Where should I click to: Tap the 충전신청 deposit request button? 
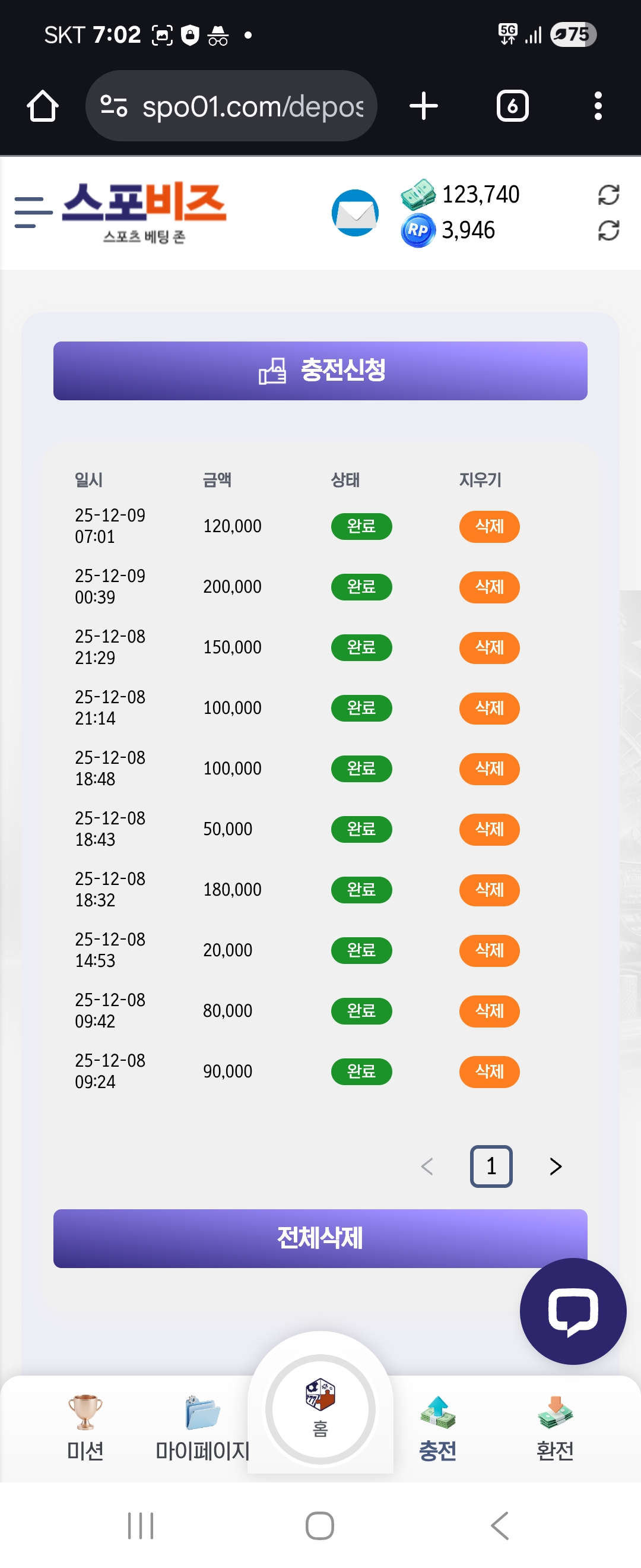[x=320, y=371]
